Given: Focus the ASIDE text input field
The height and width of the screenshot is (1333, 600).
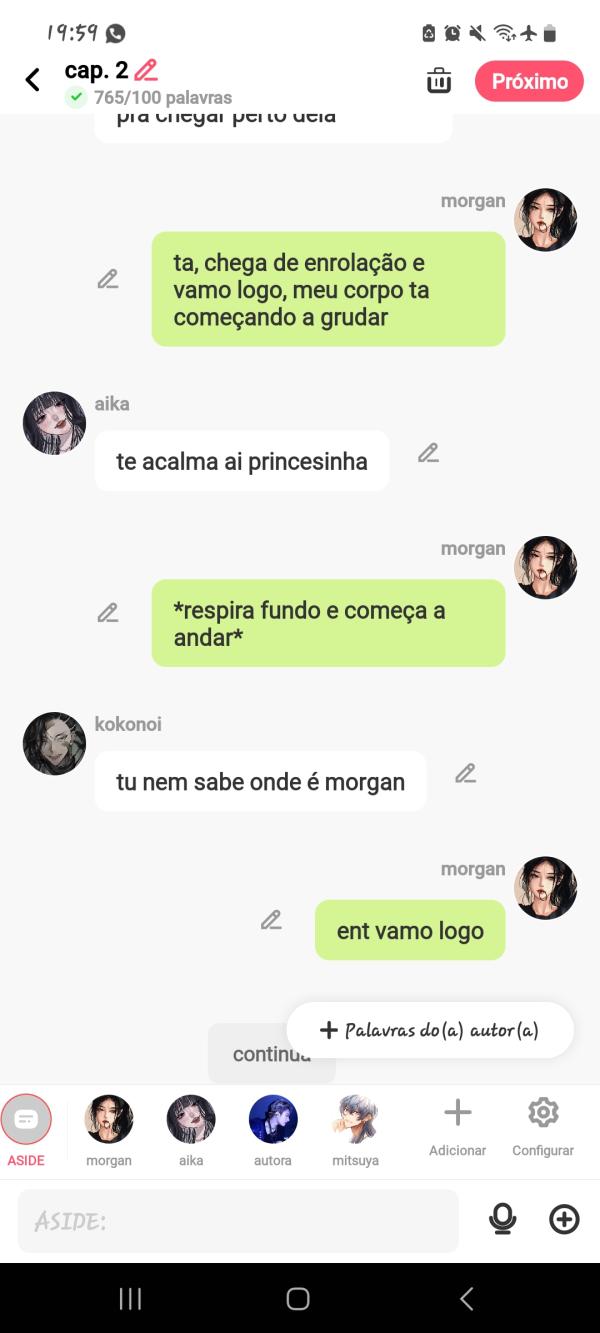Looking at the screenshot, I should 238,1221.
